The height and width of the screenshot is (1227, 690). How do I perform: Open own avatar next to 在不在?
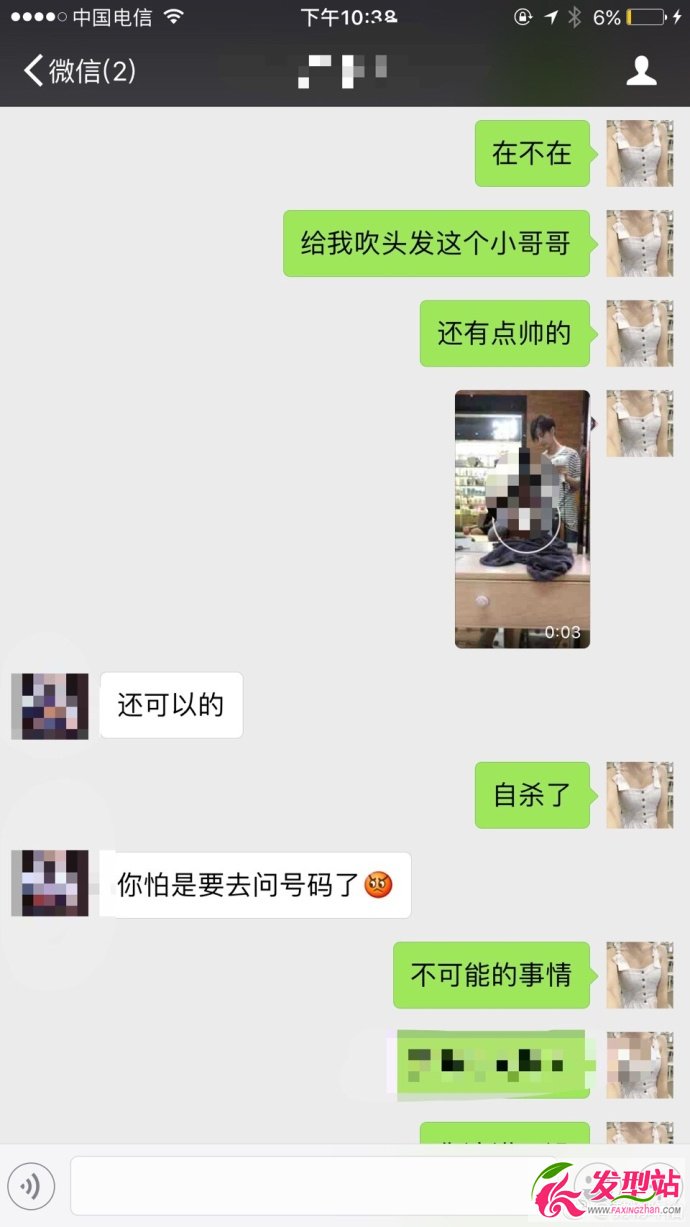tap(640, 153)
